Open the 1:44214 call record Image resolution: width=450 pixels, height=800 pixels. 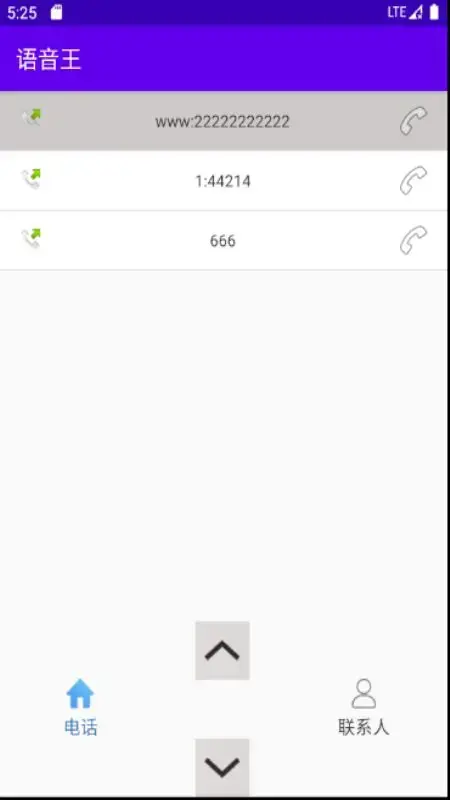pos(223,181)
